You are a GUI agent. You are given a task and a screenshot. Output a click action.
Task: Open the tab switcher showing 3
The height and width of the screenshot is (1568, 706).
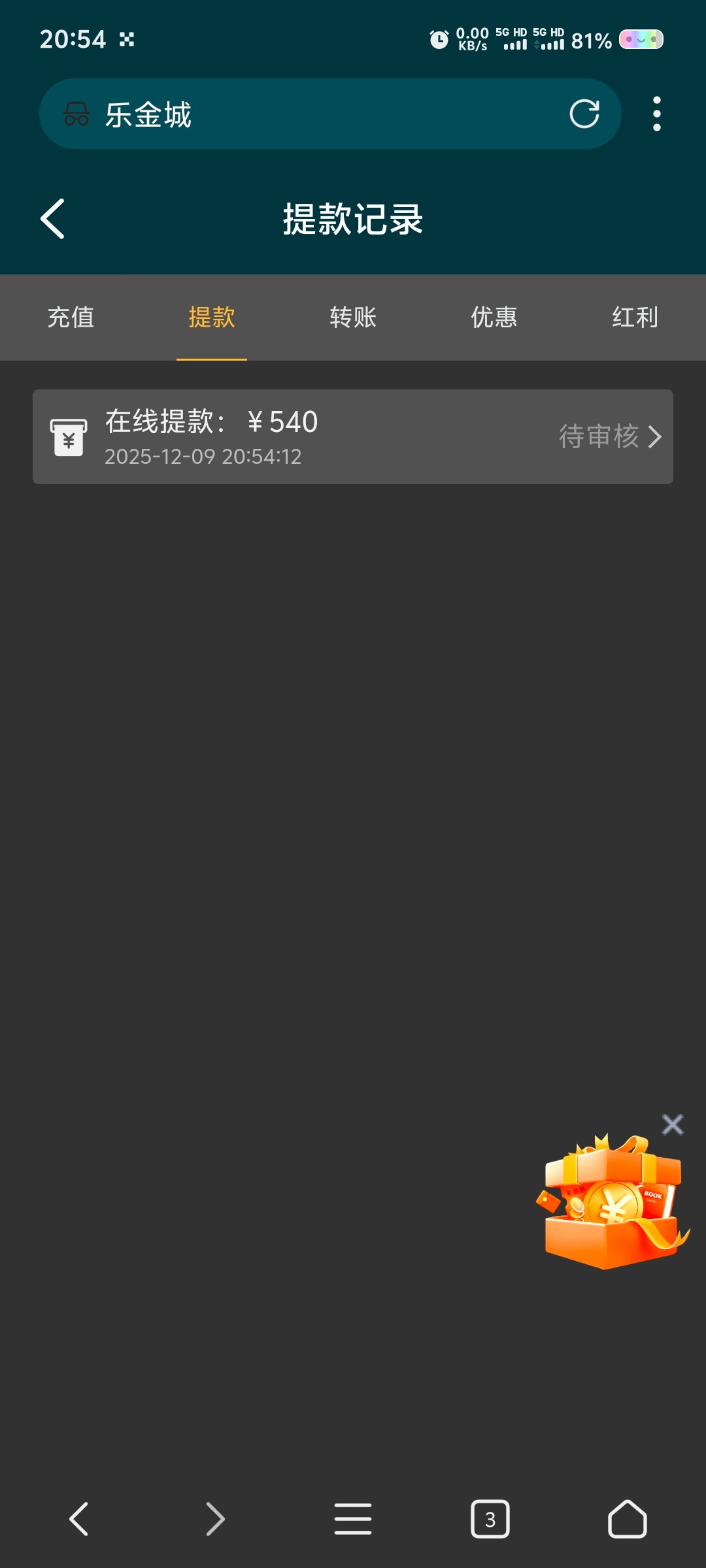point(490,1519)
